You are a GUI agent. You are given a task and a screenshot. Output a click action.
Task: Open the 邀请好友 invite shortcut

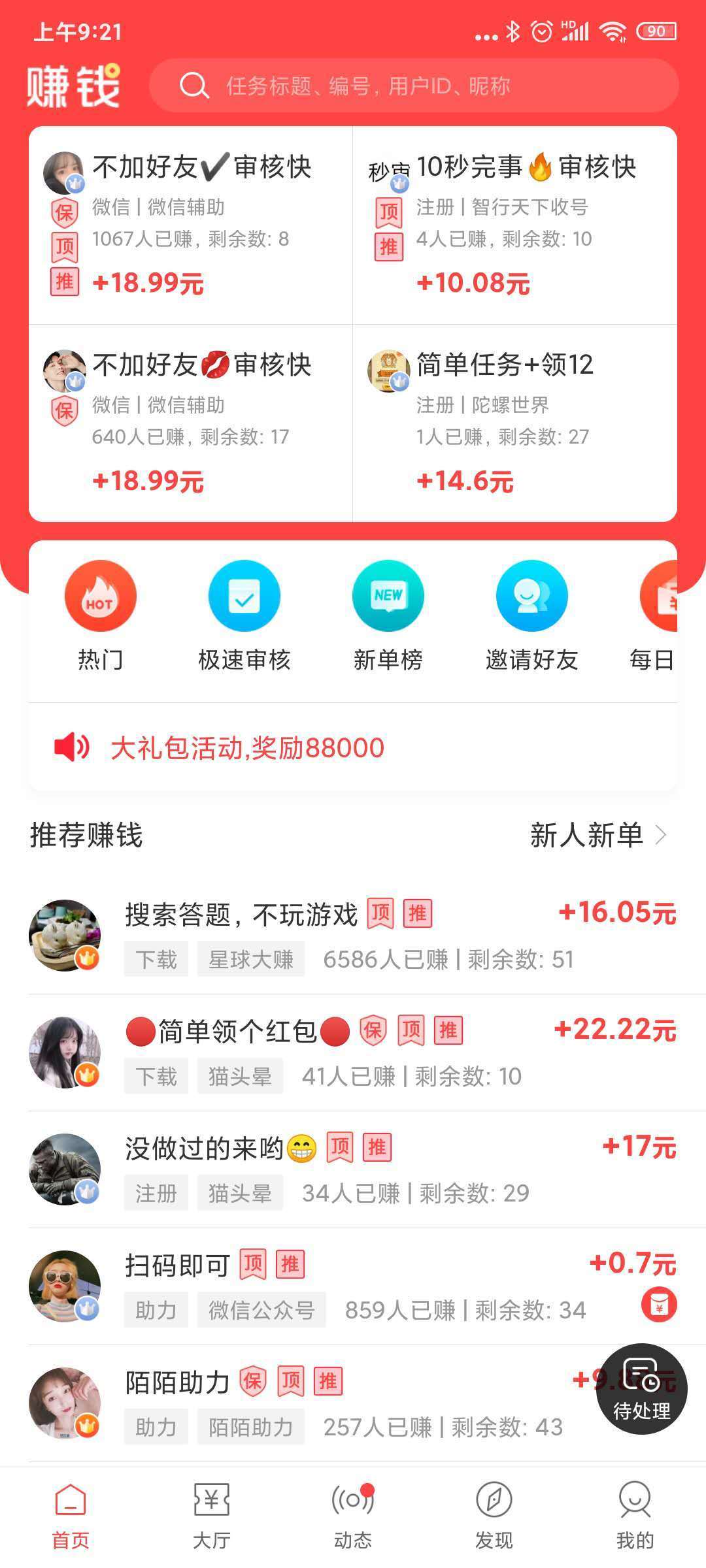531,615
